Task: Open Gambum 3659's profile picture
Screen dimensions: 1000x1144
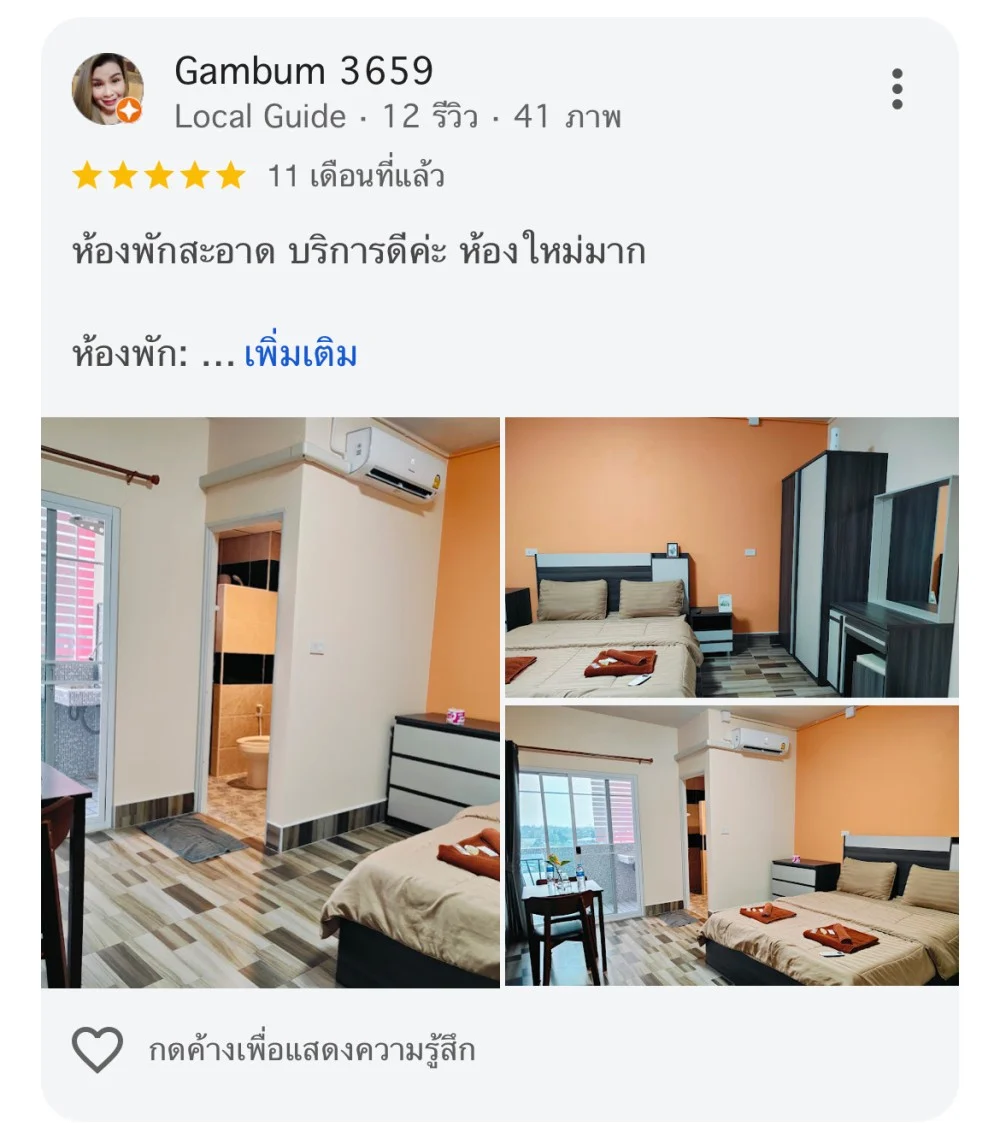Action: (107, 89)
